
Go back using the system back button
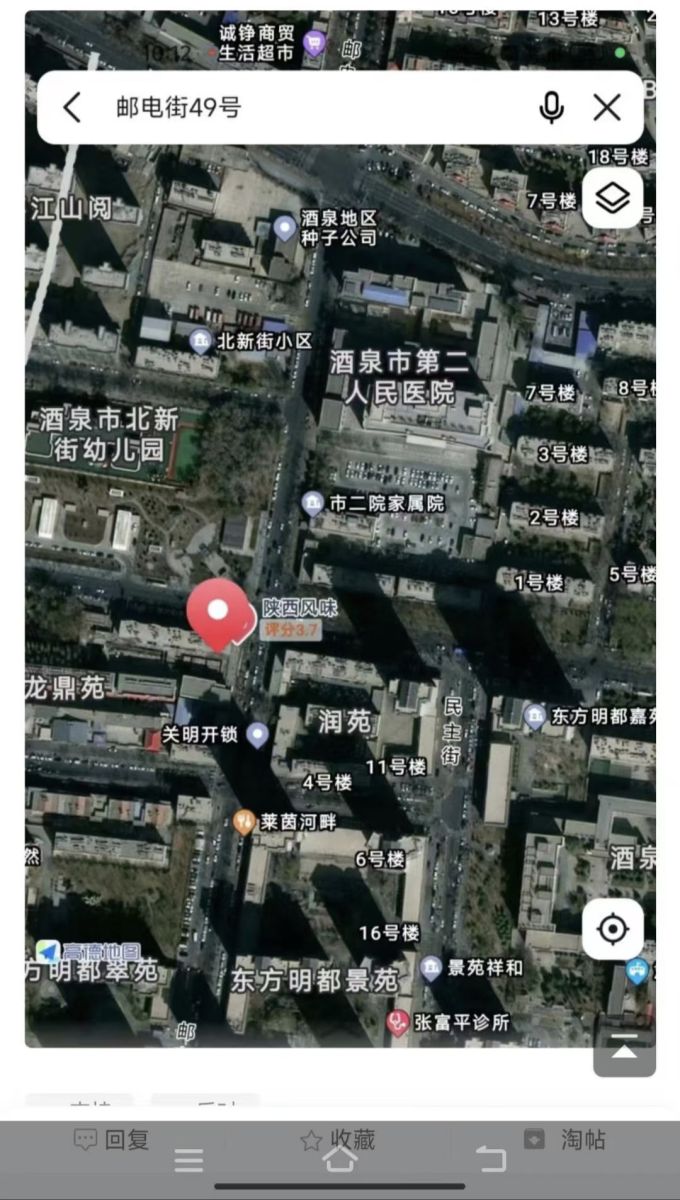point(490,1160)
